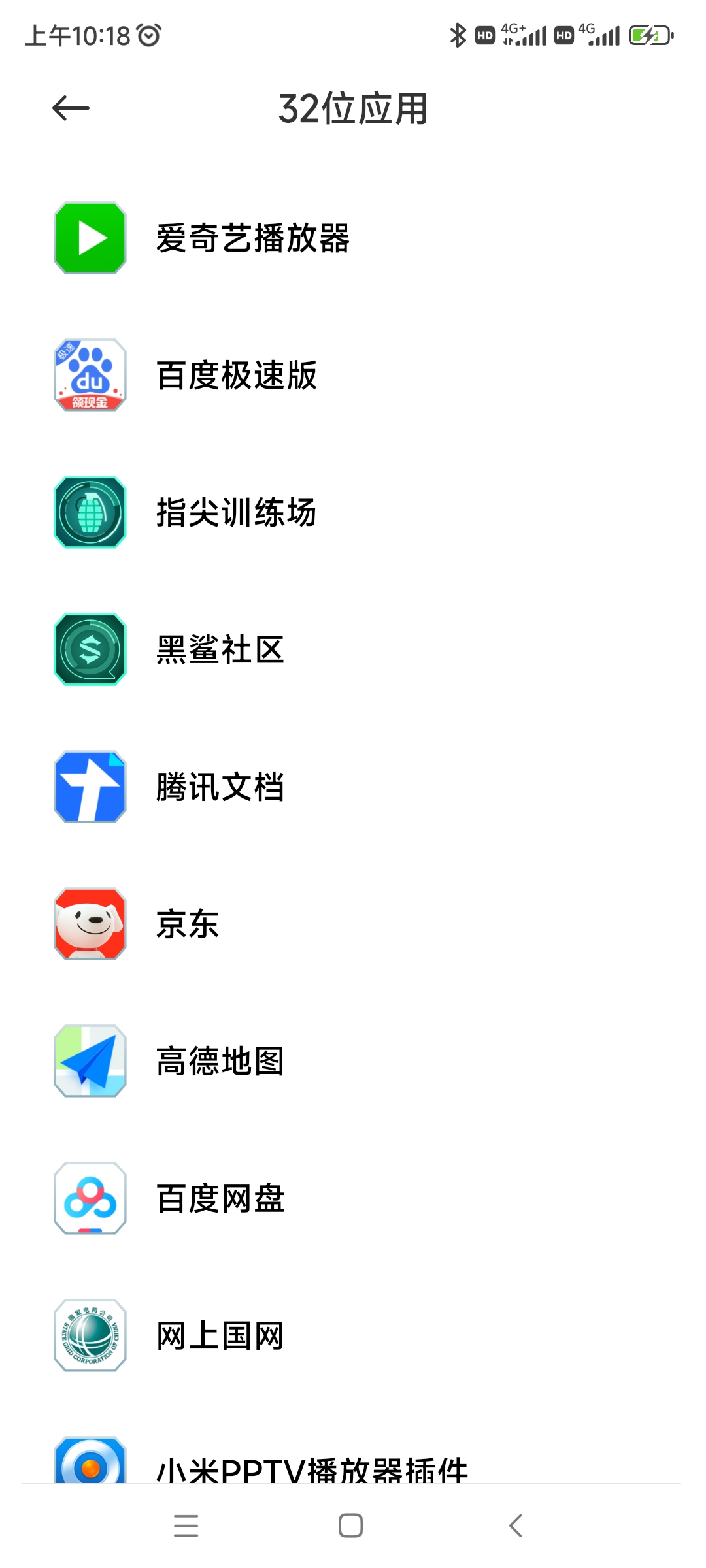
Task: Open 腾讯文档 in the list
Action: tap(353, 787)
